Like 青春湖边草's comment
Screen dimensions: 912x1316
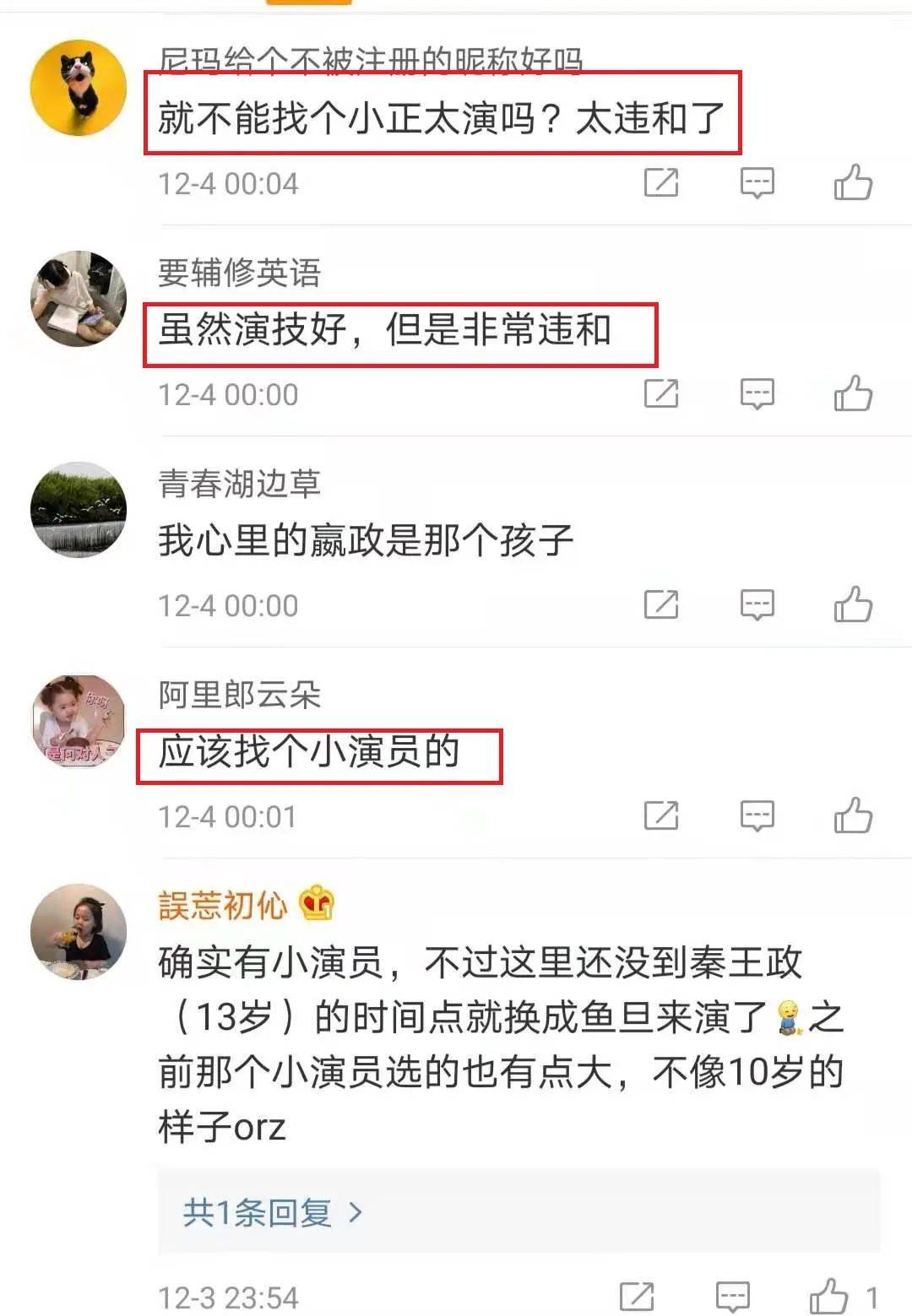(852, 604)
